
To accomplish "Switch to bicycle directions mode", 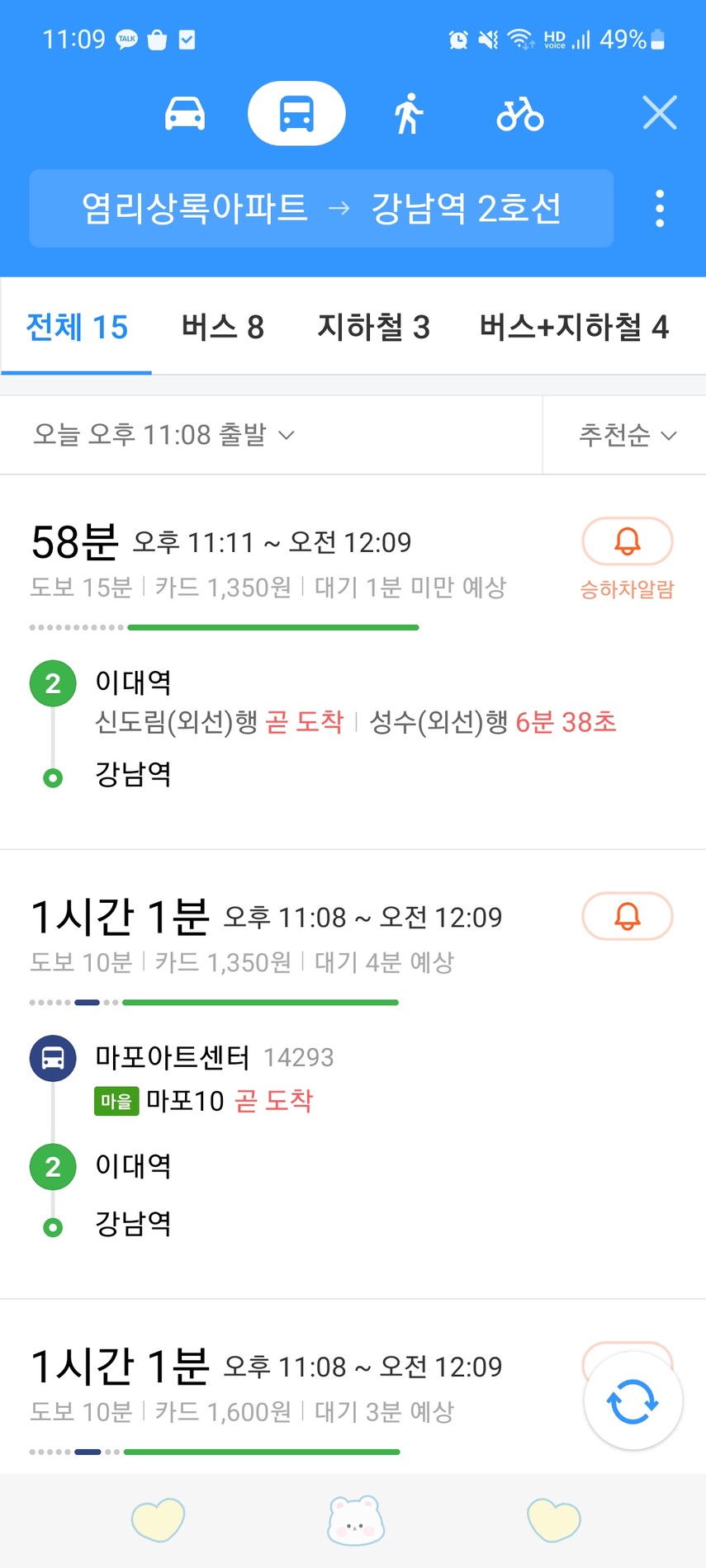I will [520, 114].
